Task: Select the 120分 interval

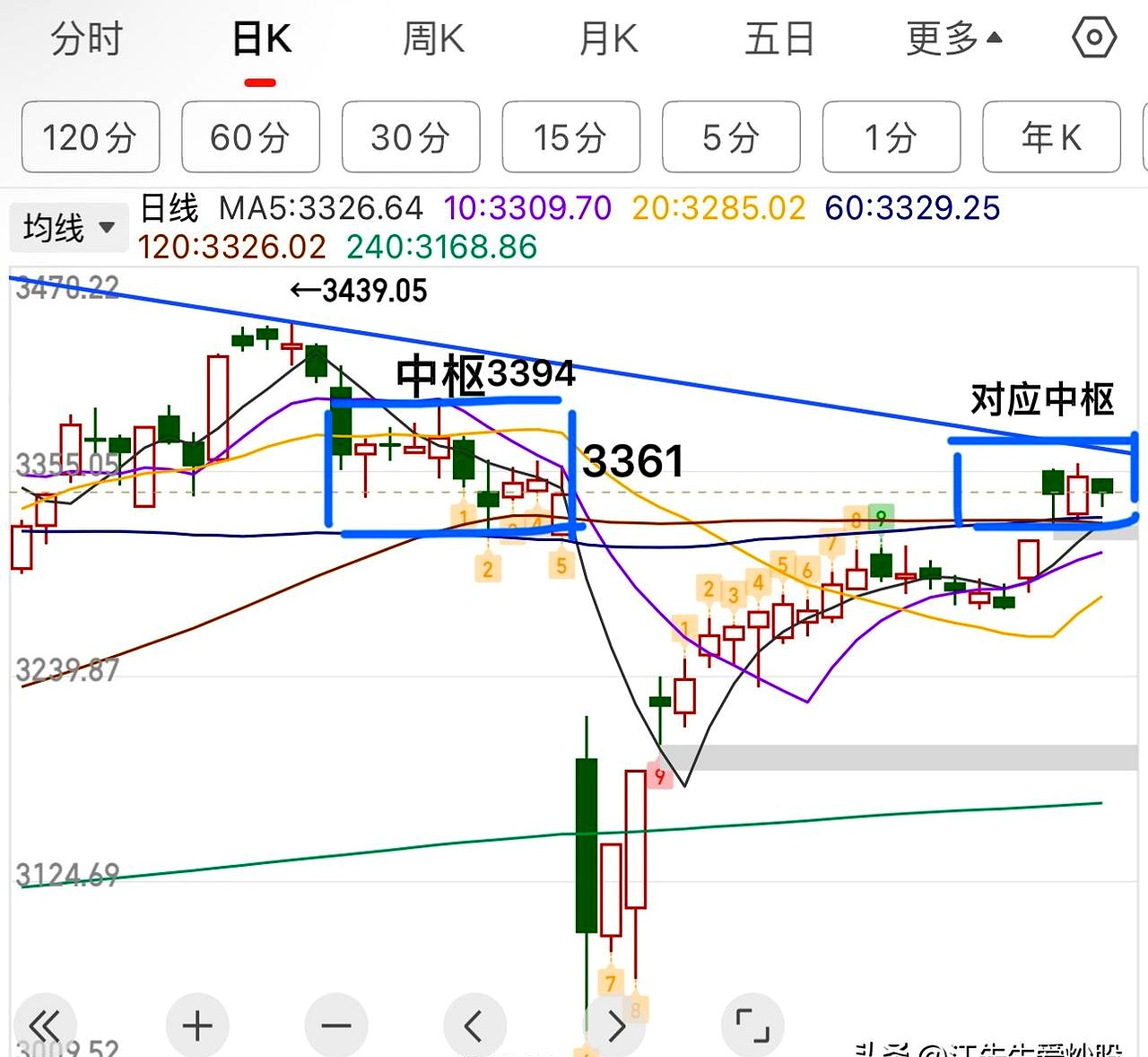Action: point(90,137)
